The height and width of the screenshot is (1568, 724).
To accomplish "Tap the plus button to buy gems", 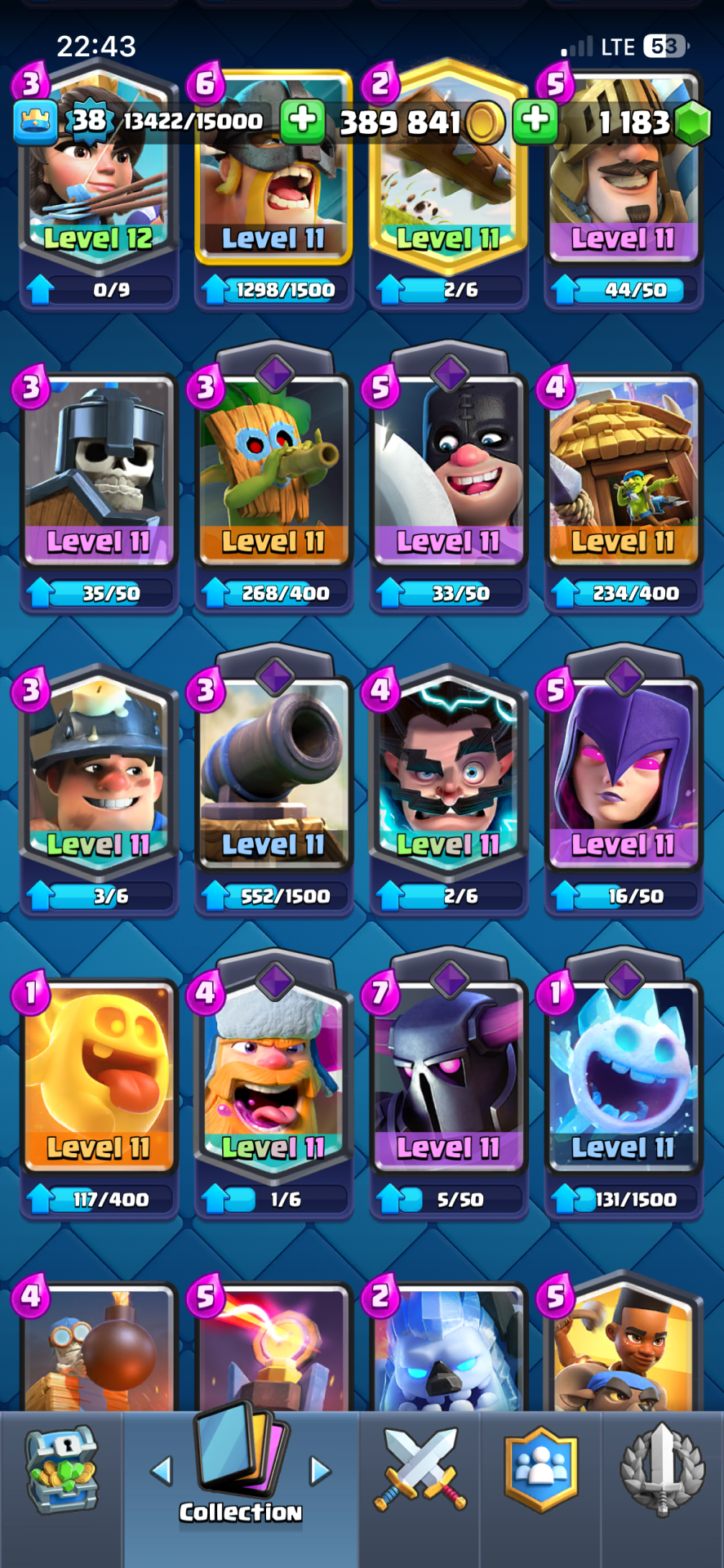I will click(x=535, y=121).
